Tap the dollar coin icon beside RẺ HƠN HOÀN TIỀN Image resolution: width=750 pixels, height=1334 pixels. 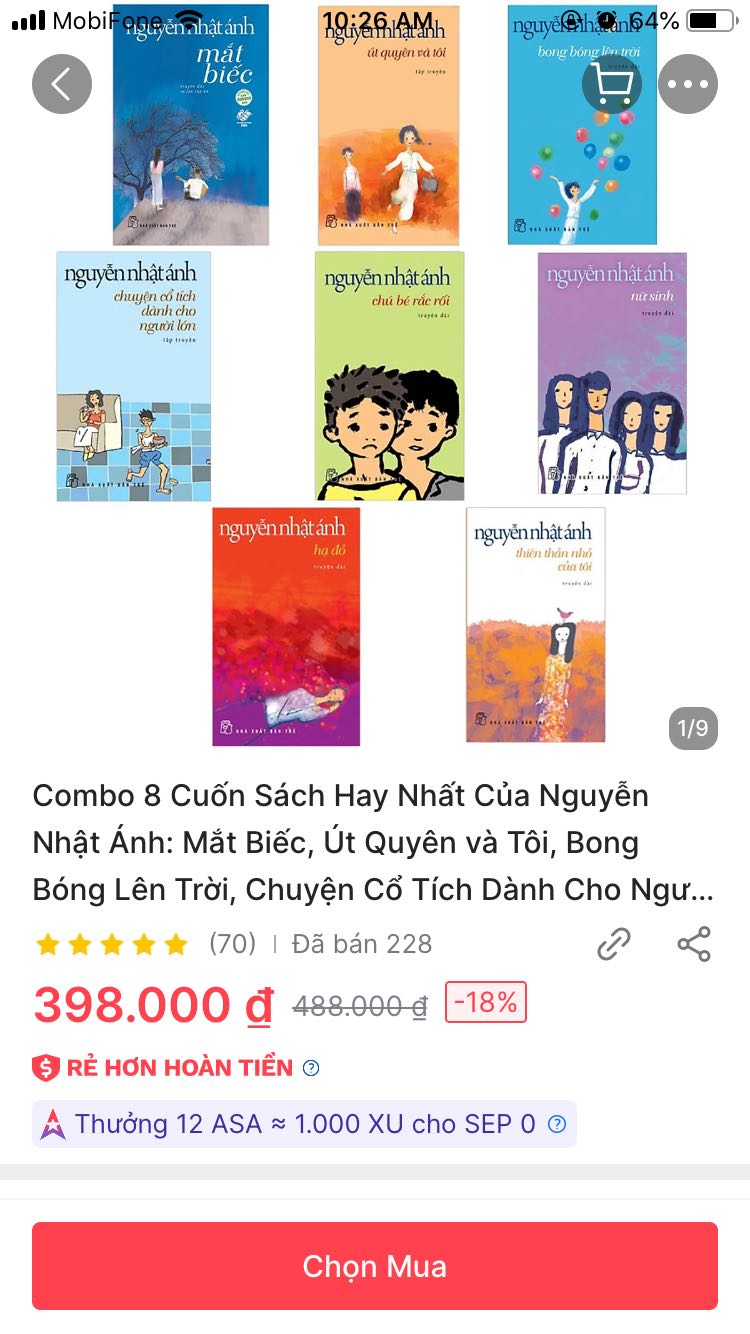tap(44, 1068)
